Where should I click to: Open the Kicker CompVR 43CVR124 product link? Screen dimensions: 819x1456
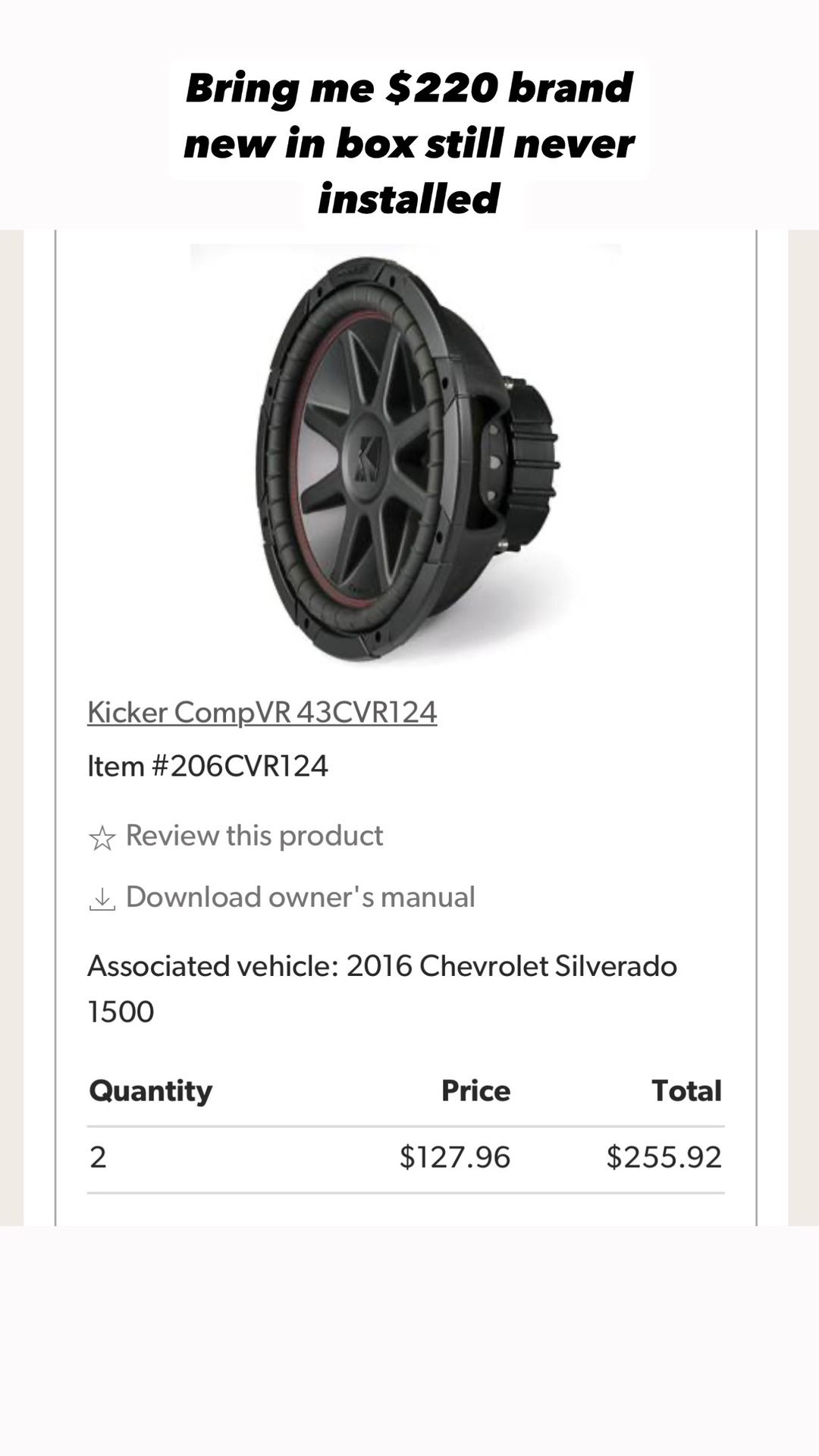[262, 711]
